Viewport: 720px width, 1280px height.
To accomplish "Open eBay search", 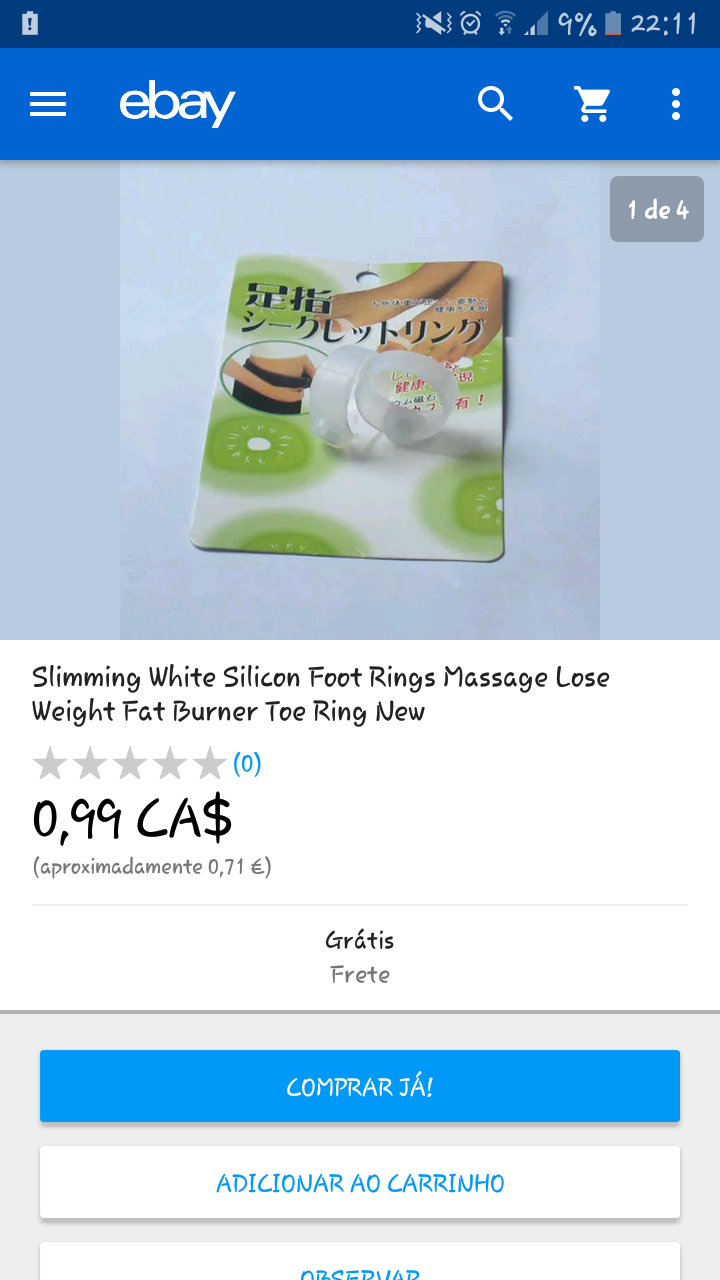I will 495,104.
